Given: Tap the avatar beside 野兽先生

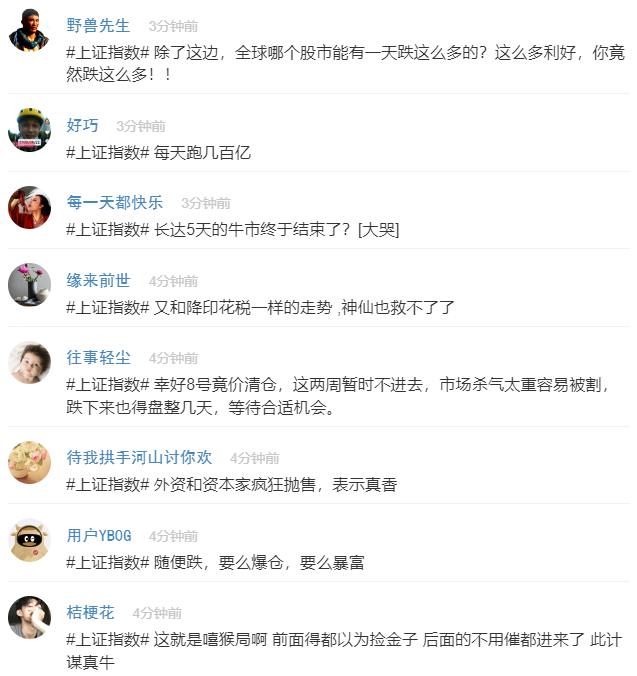Looking at the screenshot, I should tap(30, 30).
